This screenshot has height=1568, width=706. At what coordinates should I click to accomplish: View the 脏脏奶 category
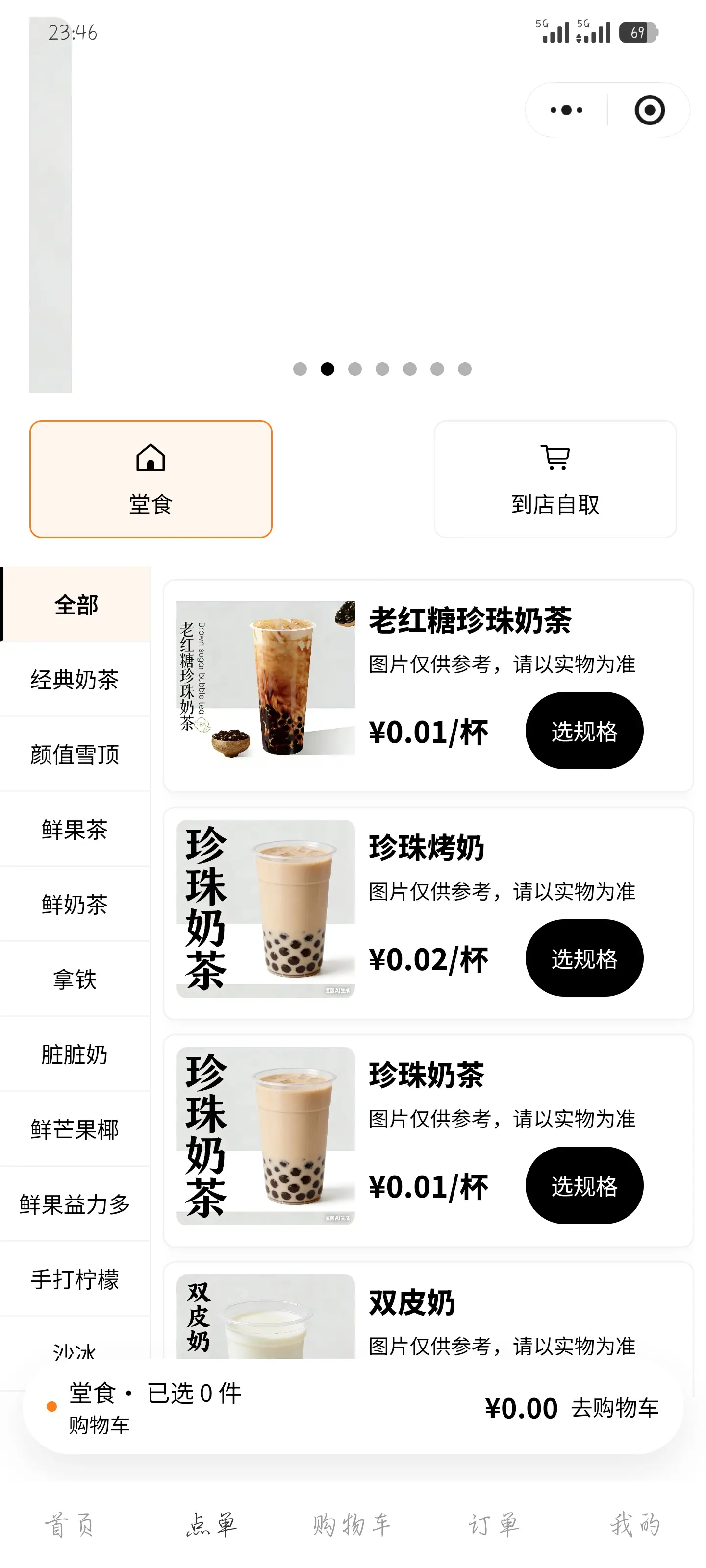tap(75, 1053)
